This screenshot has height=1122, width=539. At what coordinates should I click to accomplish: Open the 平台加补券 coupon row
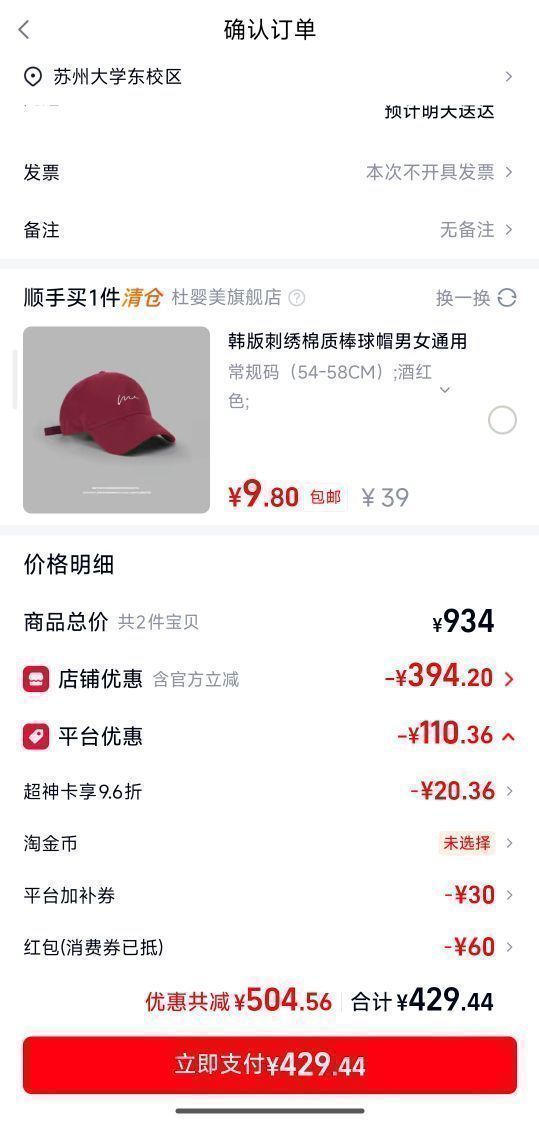pyautogui.click(x=269, y=895)
